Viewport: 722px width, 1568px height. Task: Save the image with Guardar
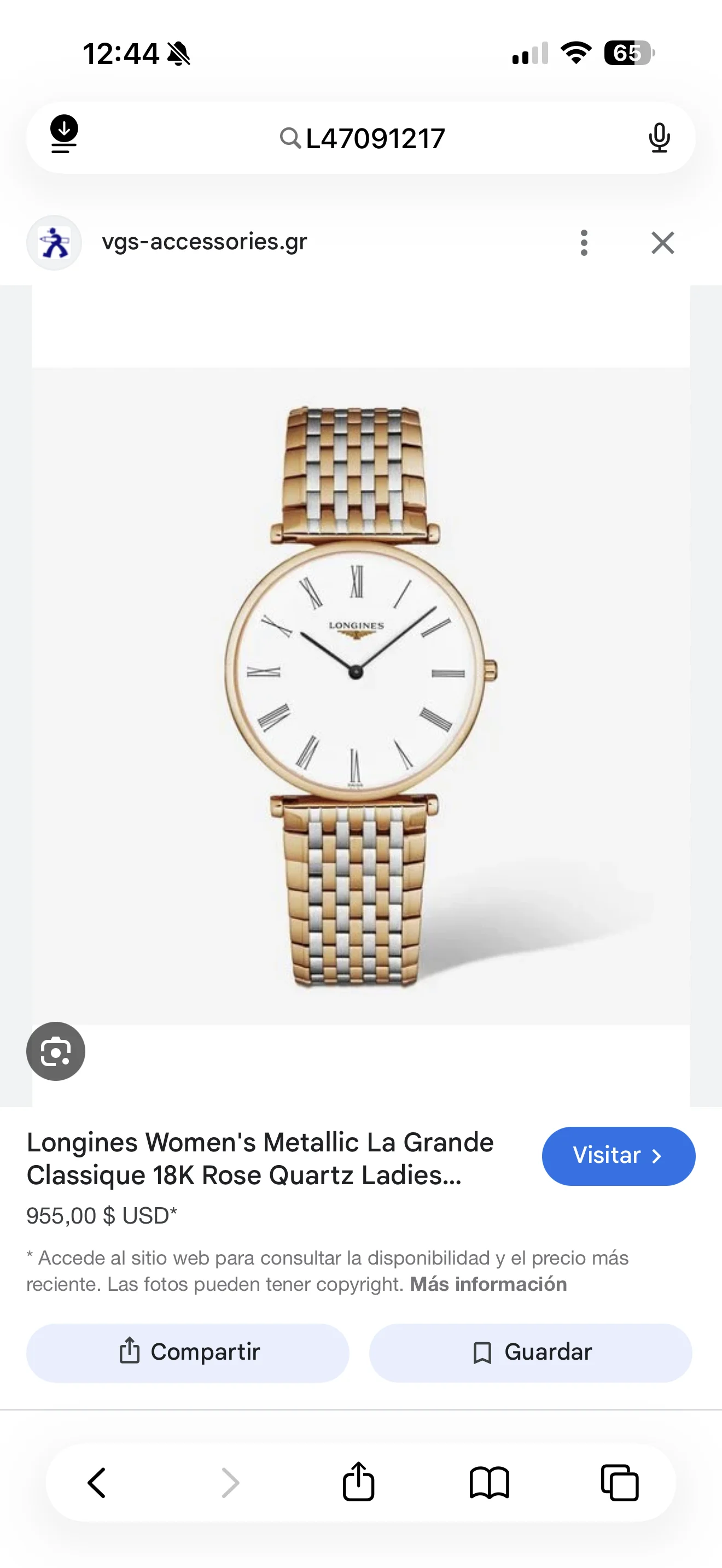coord(530,1352)
